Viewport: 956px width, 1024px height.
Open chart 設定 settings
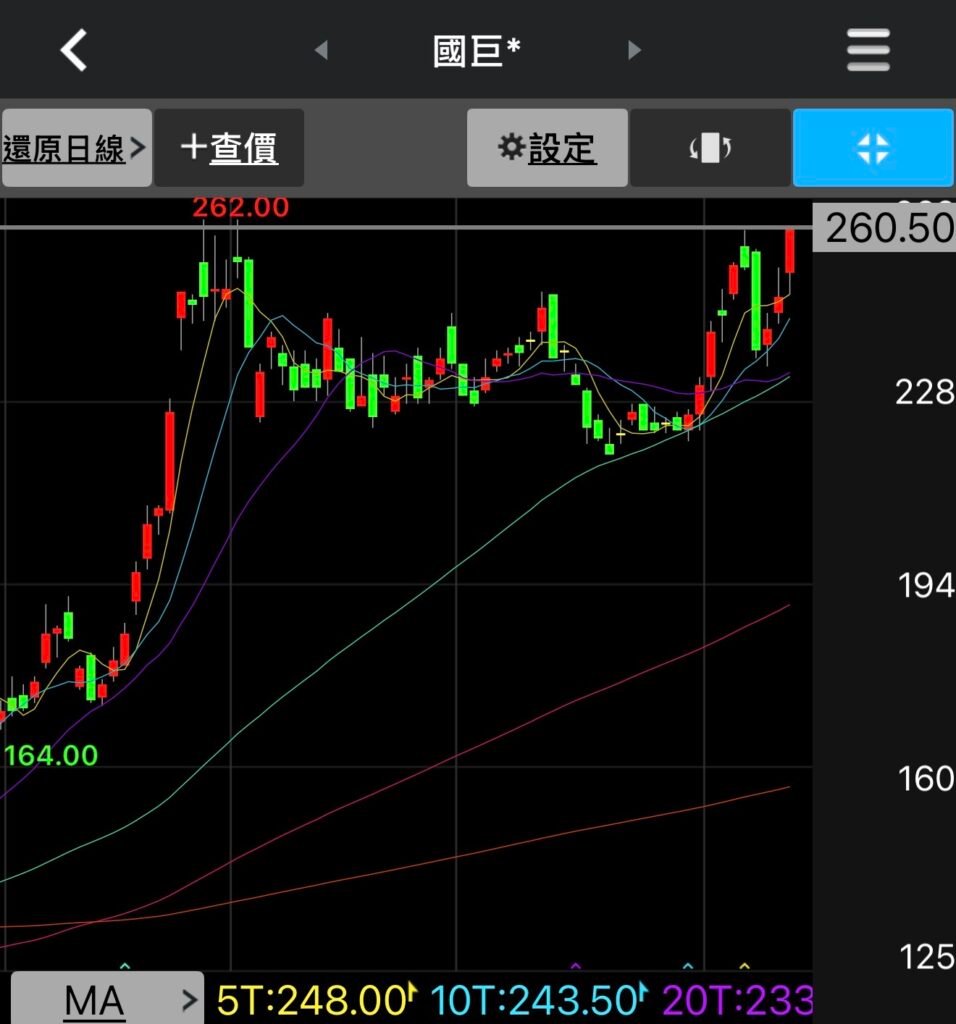point(547,148)
